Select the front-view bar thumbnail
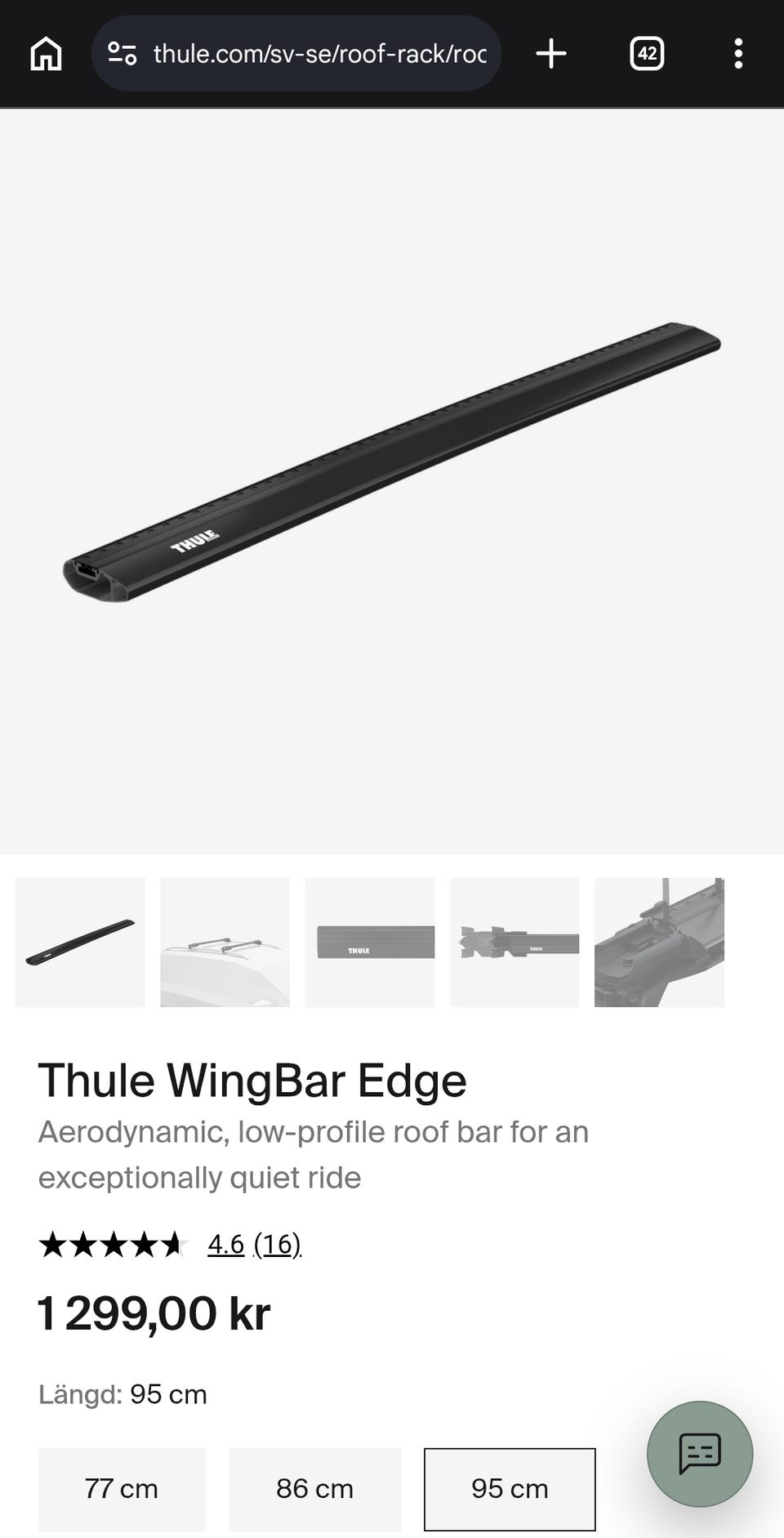 tap(370, 943)
